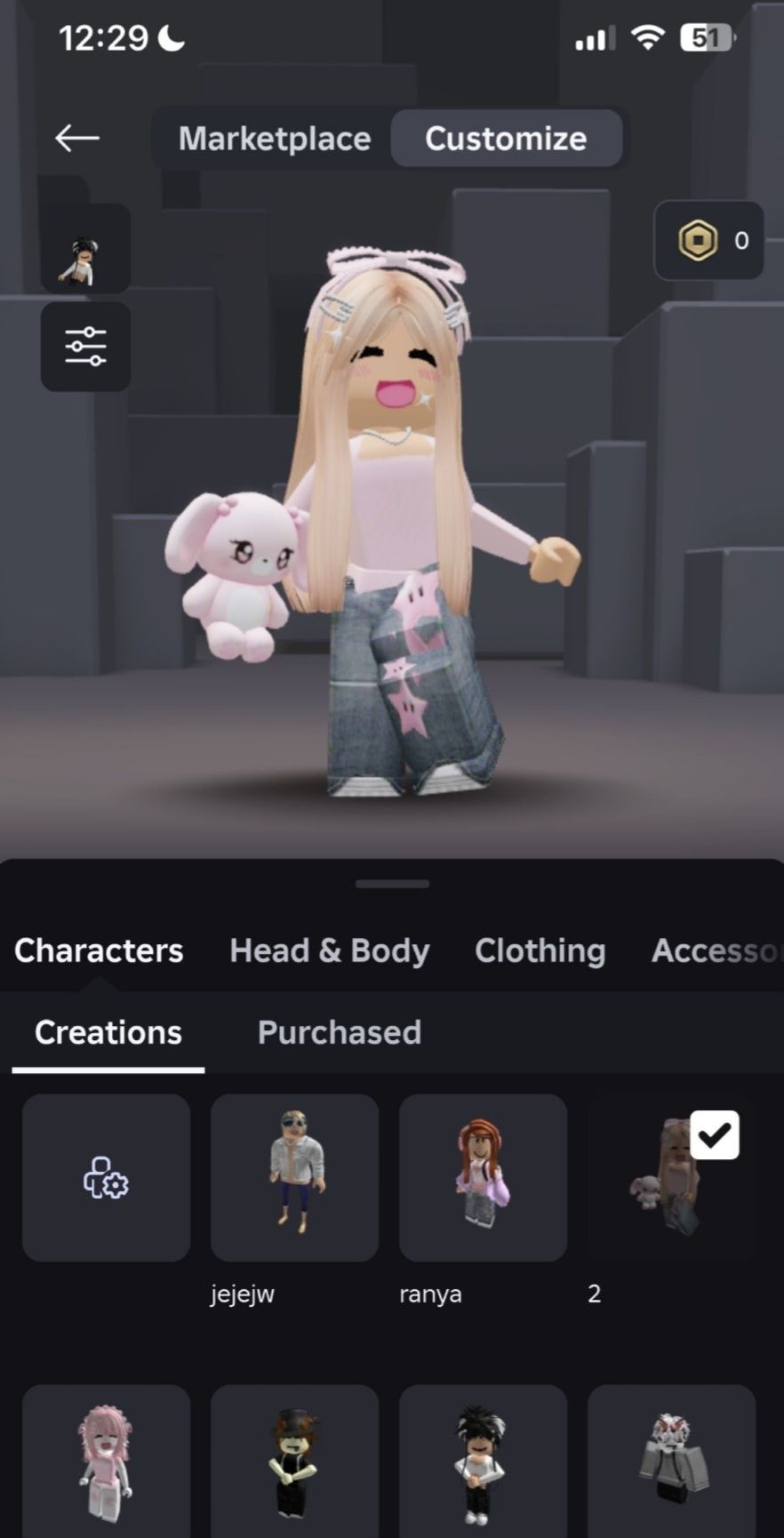784x1538 pixels.
Task: Open the Clothing category
Action: click(x=540, y=950)
